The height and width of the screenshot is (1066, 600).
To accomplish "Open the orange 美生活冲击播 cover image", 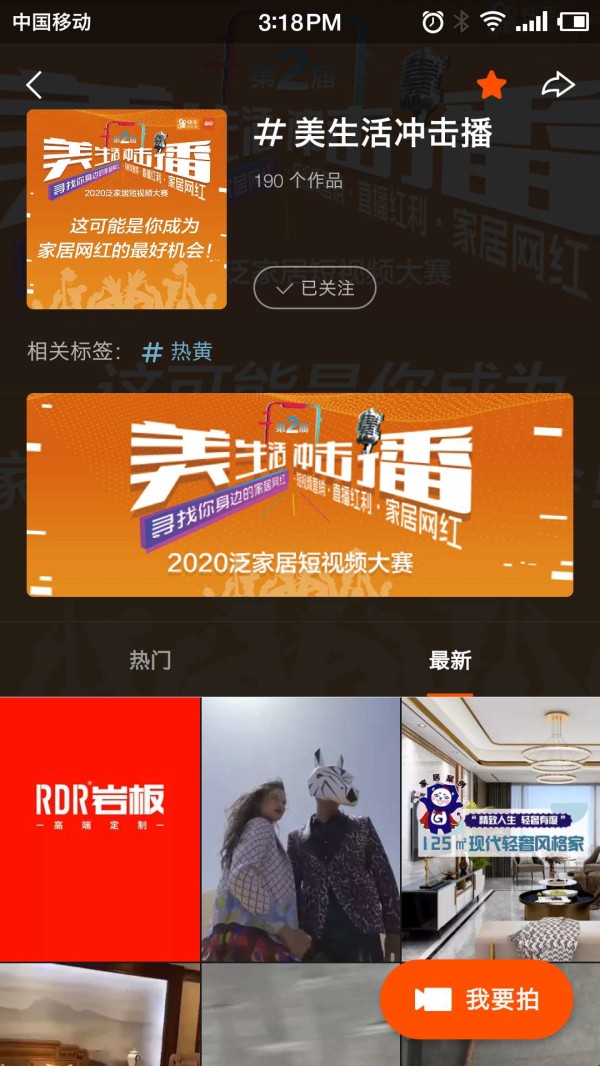I will 127,209.
